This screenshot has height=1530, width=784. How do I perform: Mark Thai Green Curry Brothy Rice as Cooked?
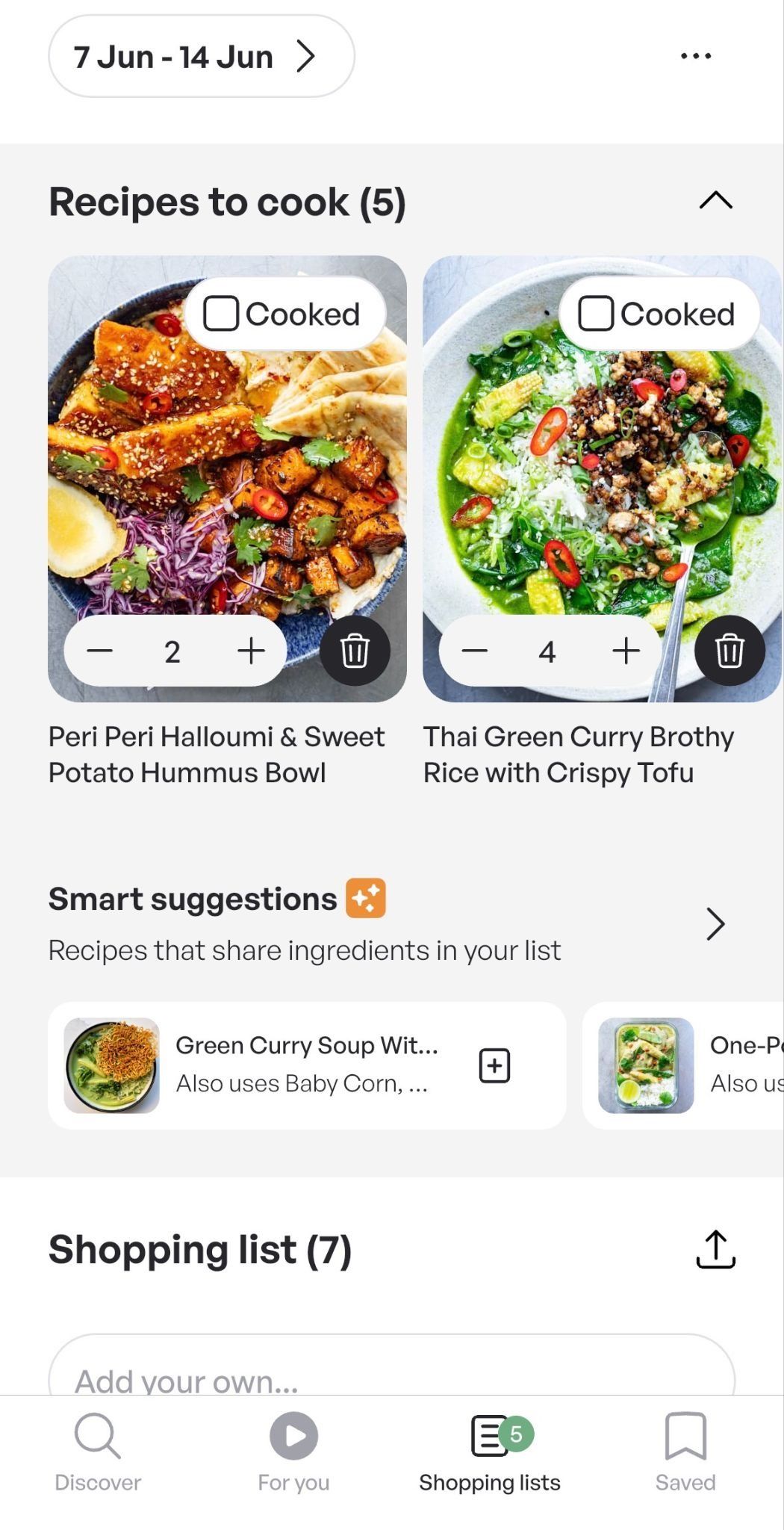(659, 314)
